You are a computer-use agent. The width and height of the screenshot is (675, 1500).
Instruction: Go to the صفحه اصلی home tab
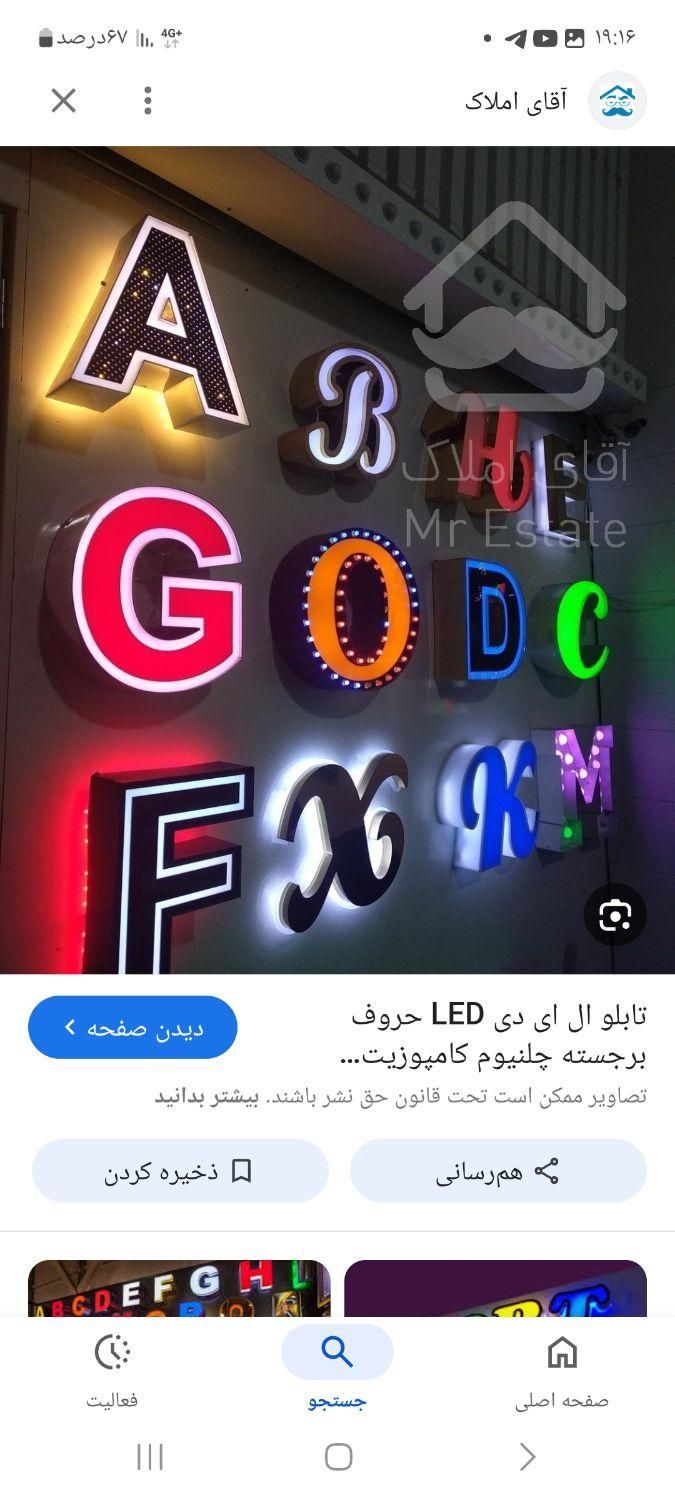click(x=562, y=1370)
